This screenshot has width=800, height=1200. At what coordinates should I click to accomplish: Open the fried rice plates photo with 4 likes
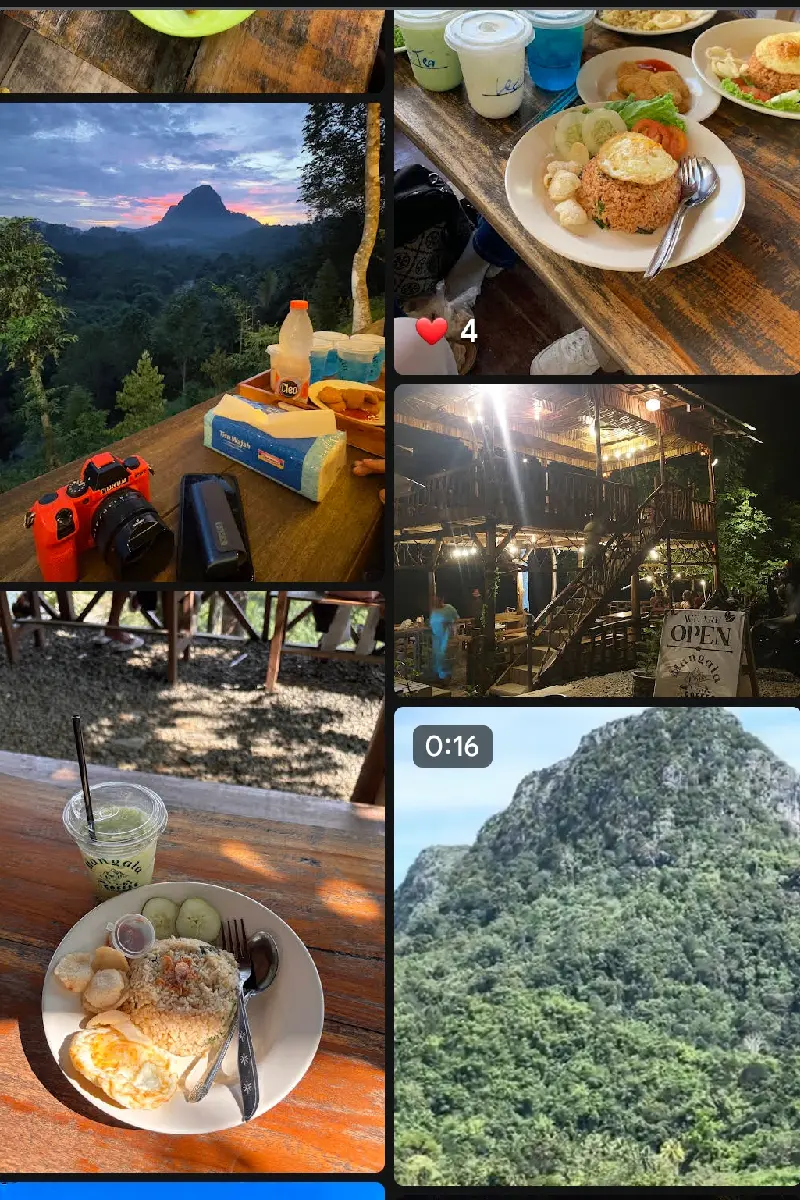597,192
